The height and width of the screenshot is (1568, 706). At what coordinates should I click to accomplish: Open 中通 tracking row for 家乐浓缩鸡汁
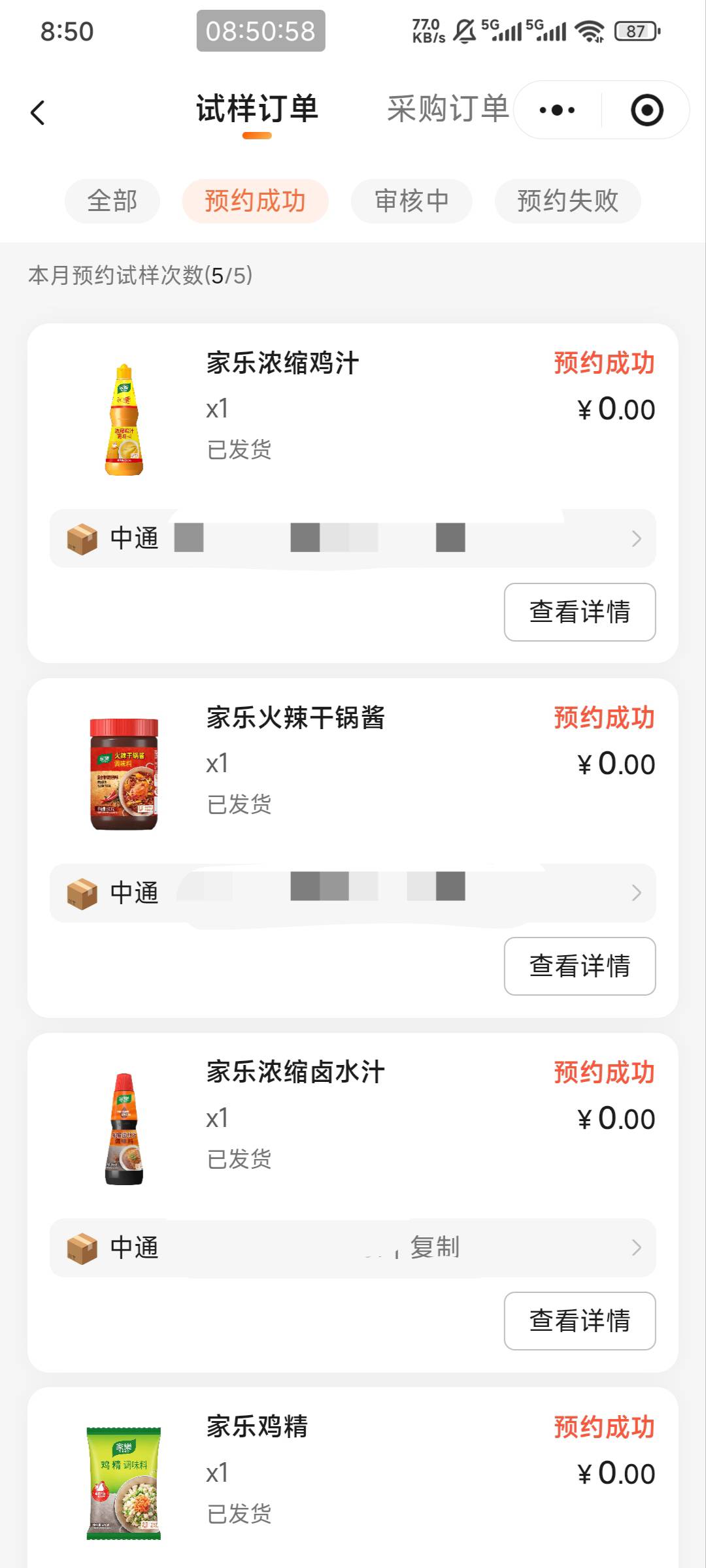click(x=353, y=538)
